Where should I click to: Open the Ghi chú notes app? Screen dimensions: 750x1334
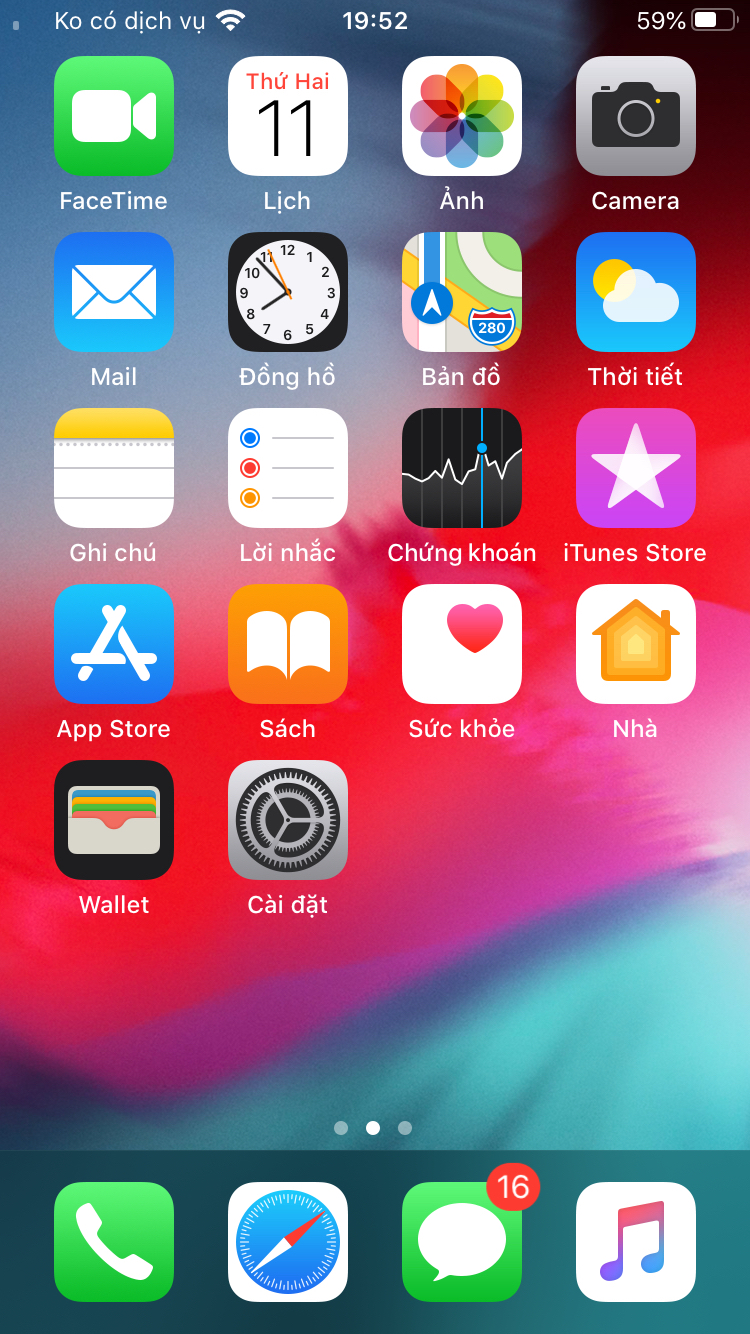114,468
